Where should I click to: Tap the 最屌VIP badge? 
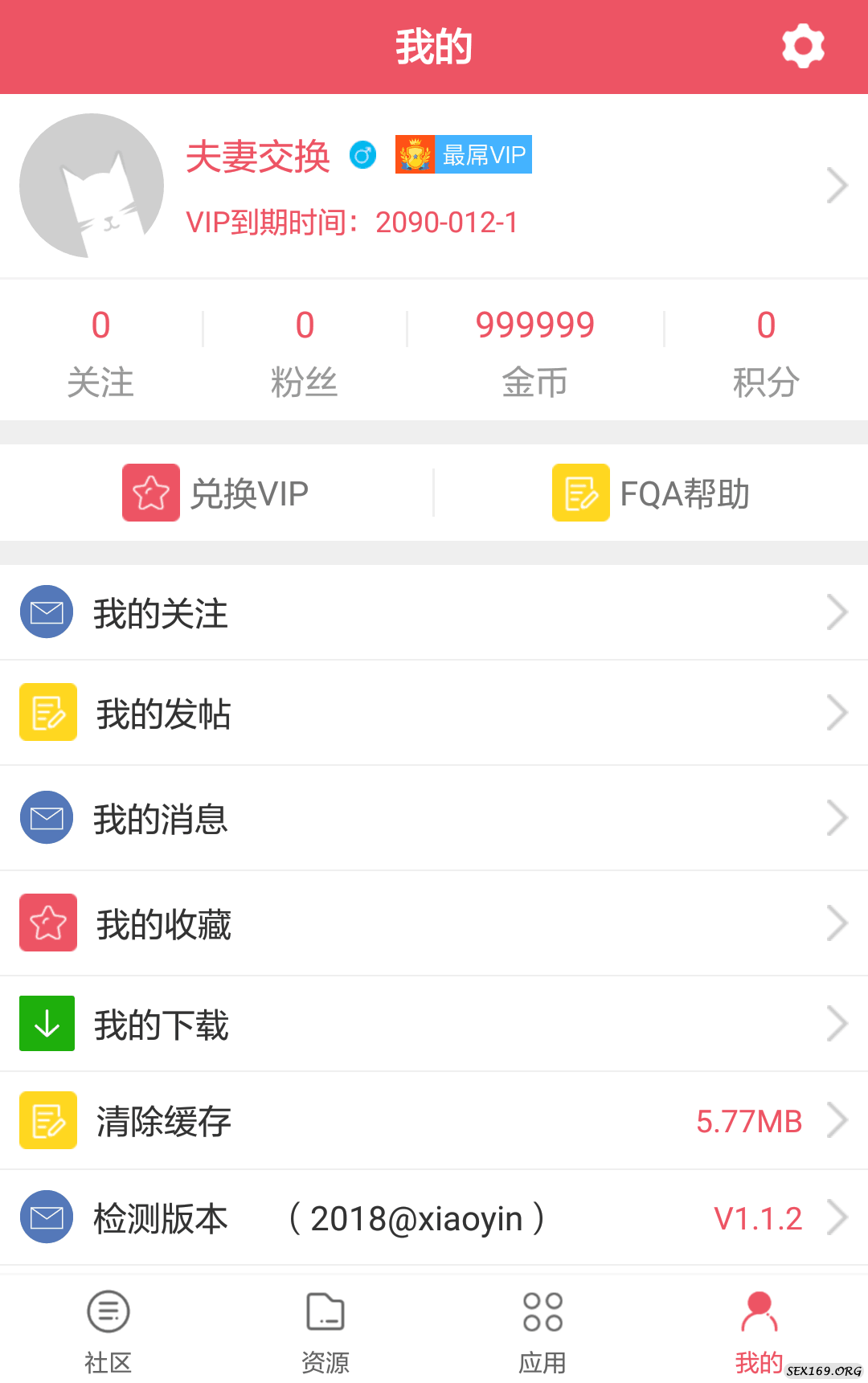(x=463, y=154)
